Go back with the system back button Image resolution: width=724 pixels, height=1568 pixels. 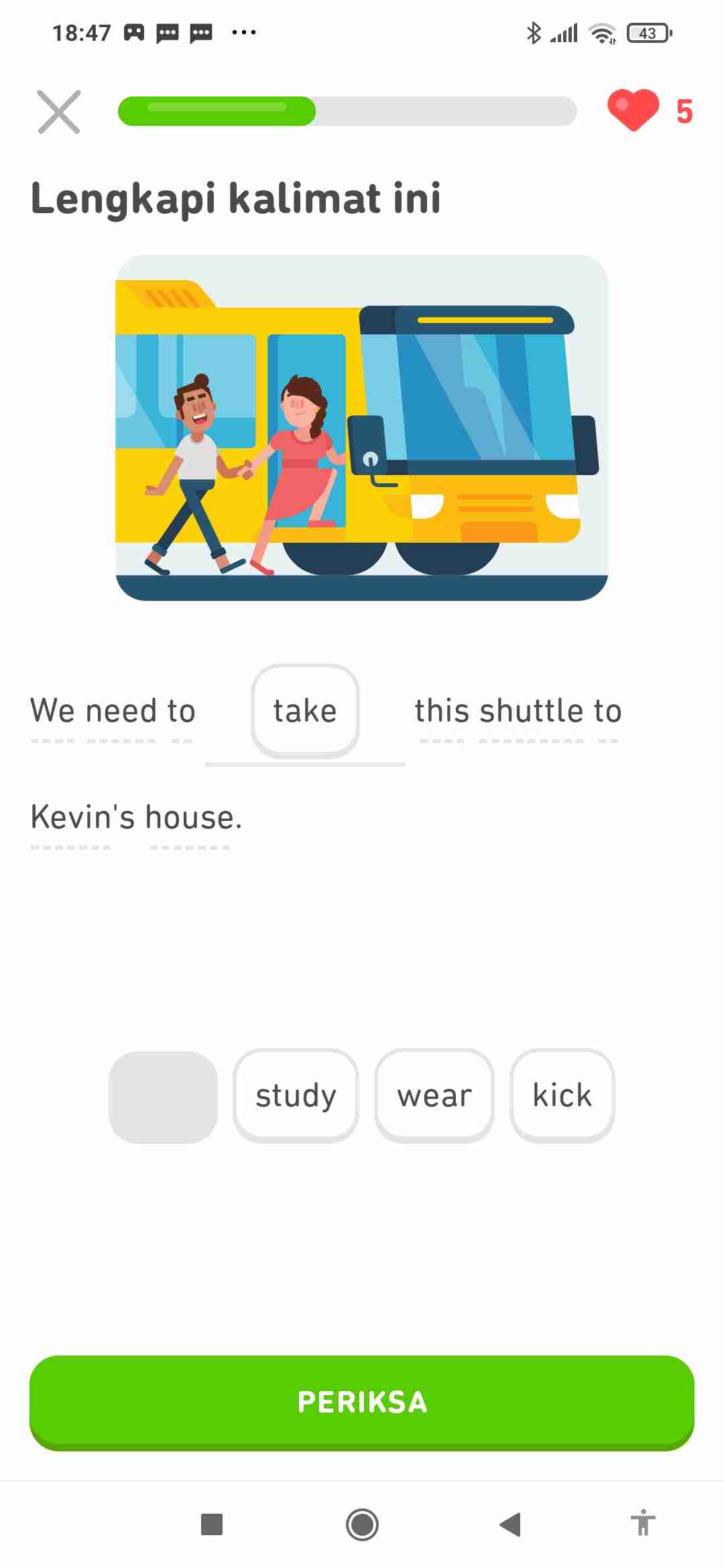tap(510, 1524)
